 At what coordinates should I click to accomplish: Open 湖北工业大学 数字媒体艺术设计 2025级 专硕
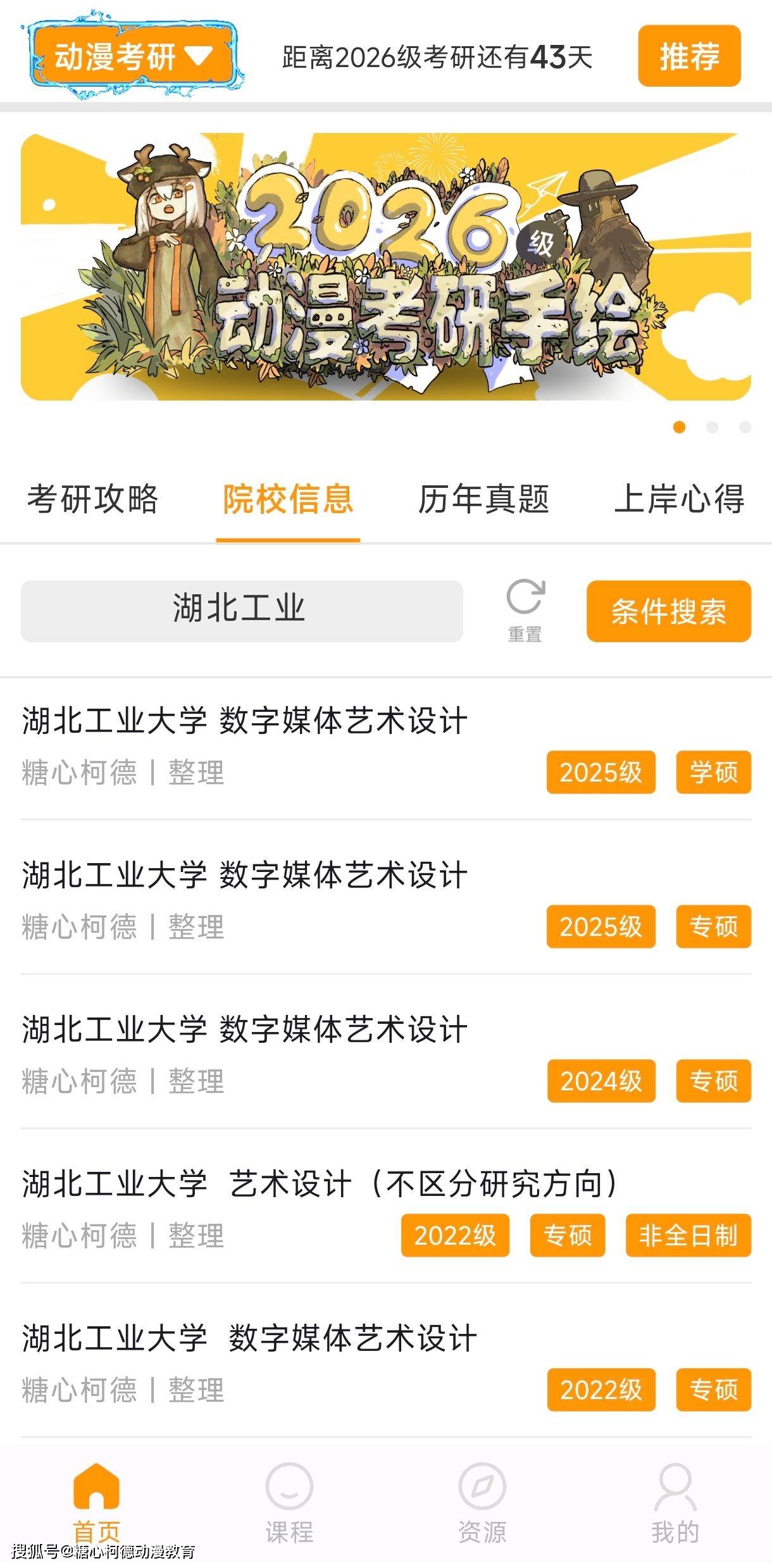pyautogui.click(x=245, y=875)
